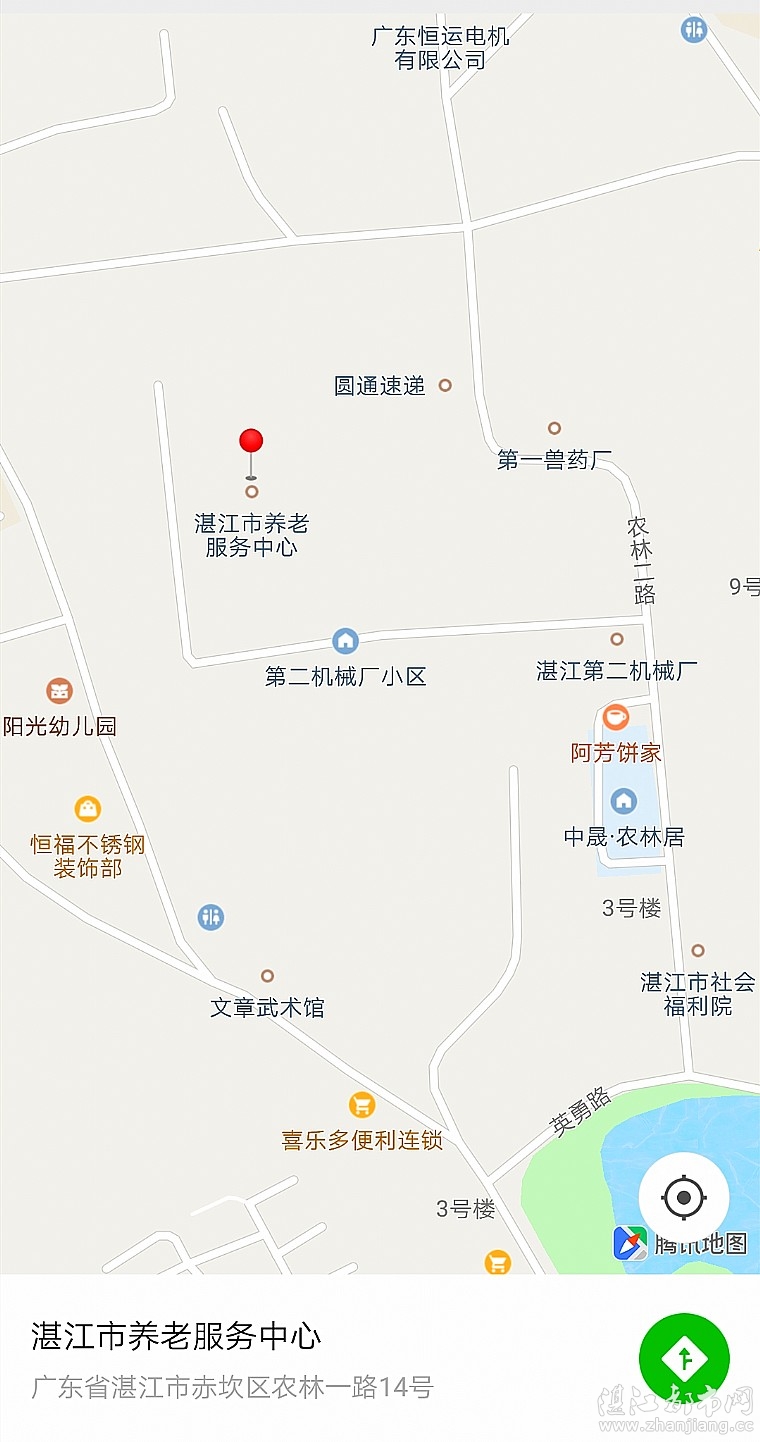Open navigation with the green directions button
This screenshot has width=760, height=1442.
click(x=684, y=1358)
